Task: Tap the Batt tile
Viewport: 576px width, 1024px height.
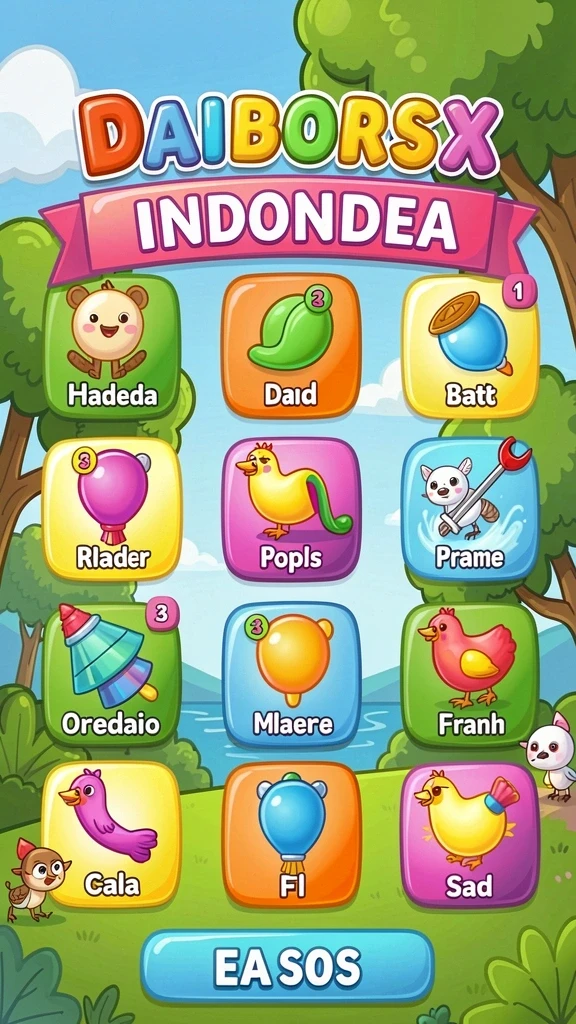Action: (x=470, y=347)
